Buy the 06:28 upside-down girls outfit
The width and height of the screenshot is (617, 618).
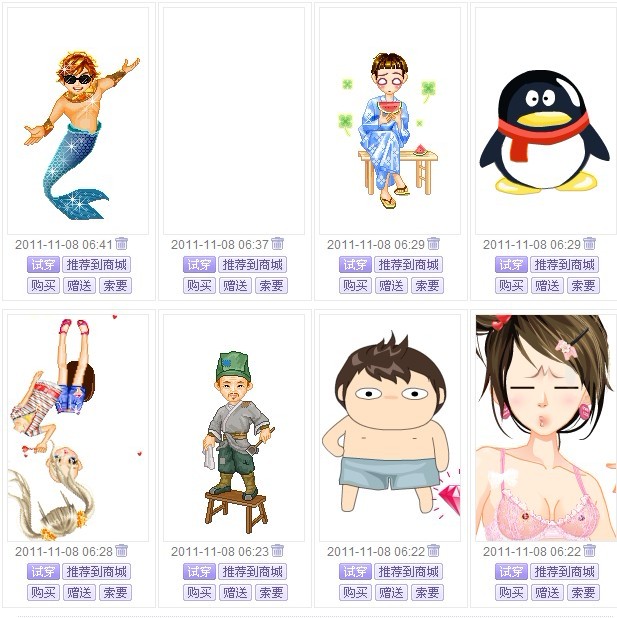tap(43, 592)
